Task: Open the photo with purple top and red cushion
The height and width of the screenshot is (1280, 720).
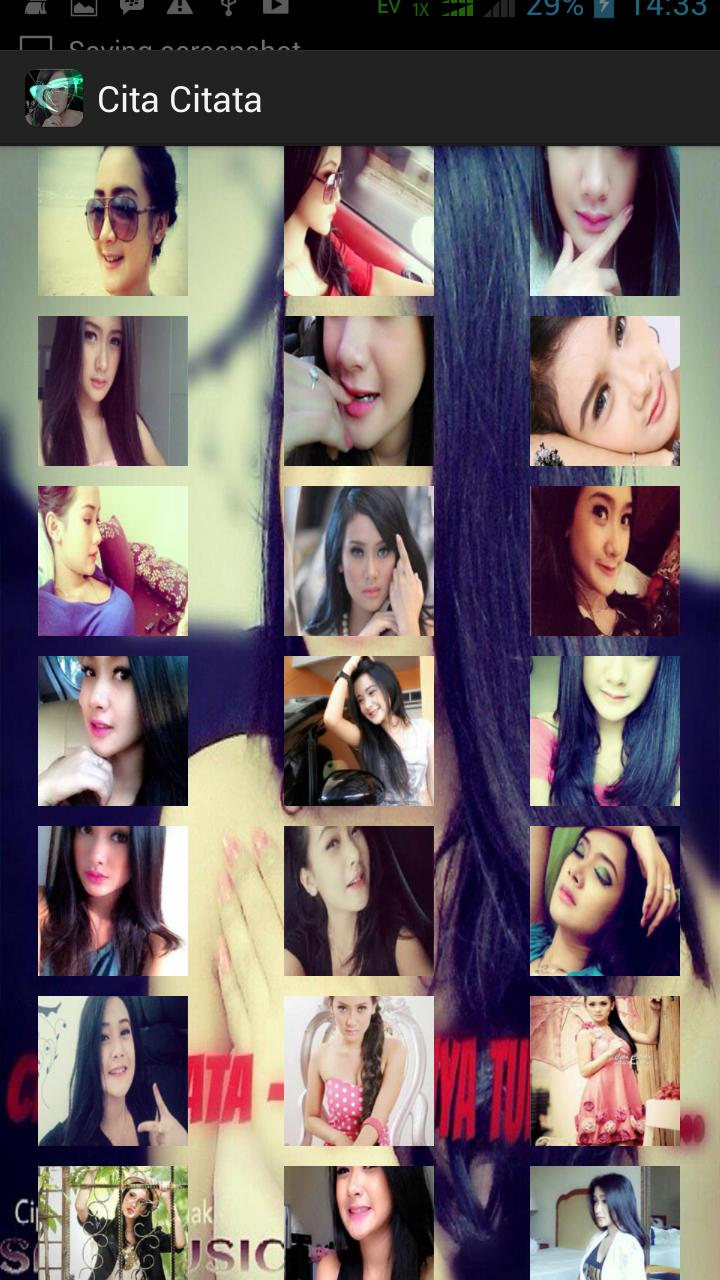Action: click(x=112, y=561)
